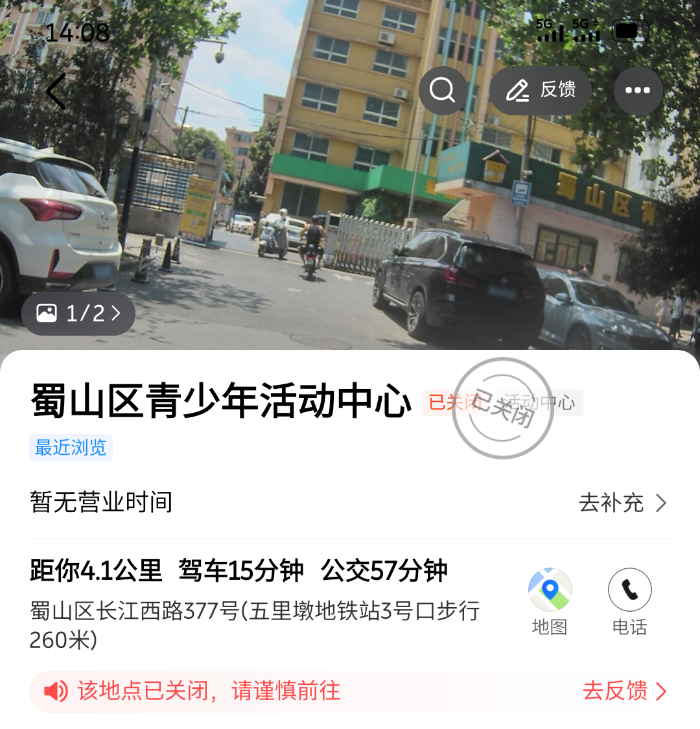The height and width of the screenshot is (729, 700).
Task: Tap 去反馈 on closed-location notice
Action: pos(624,690)
